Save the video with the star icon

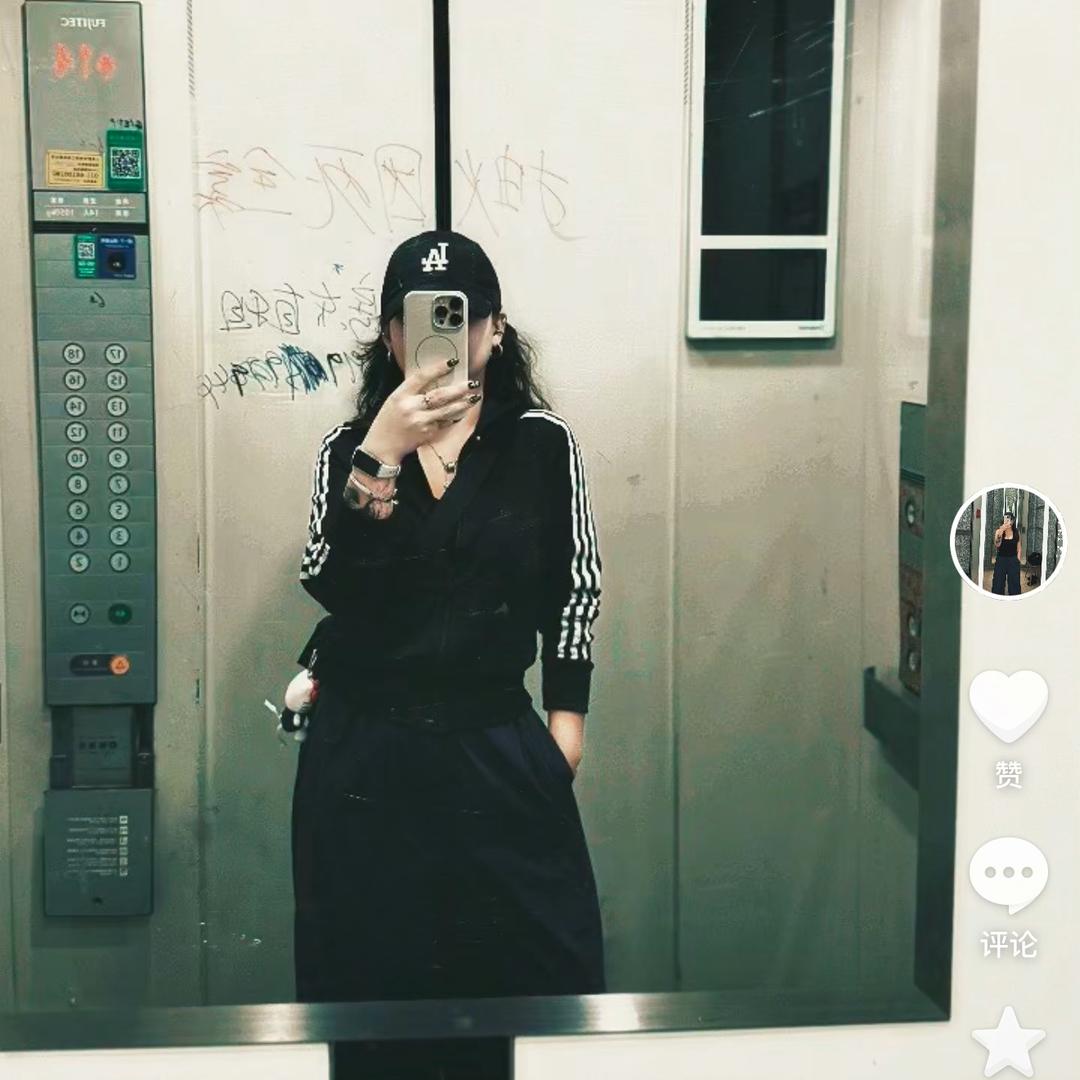[1008, 1042]
